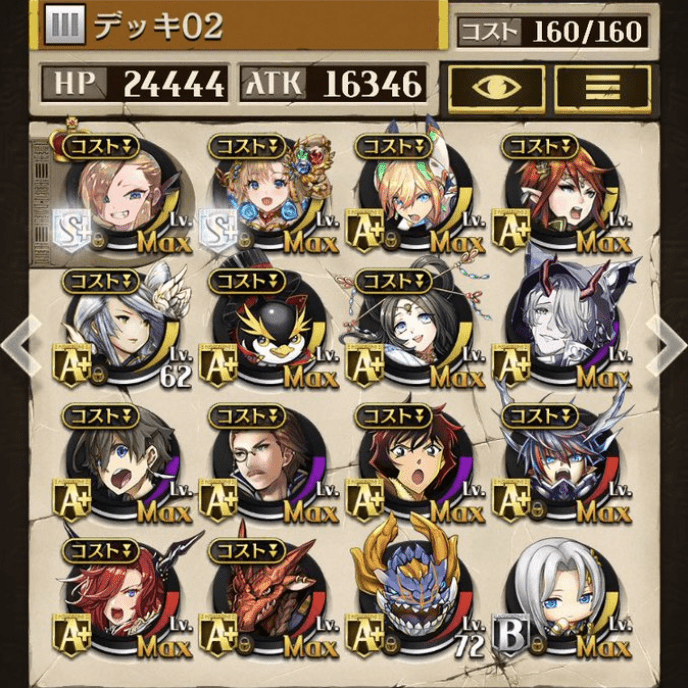Select the level 62 silver-haired winged character
The image size is (688, 688).
[120, 332]
